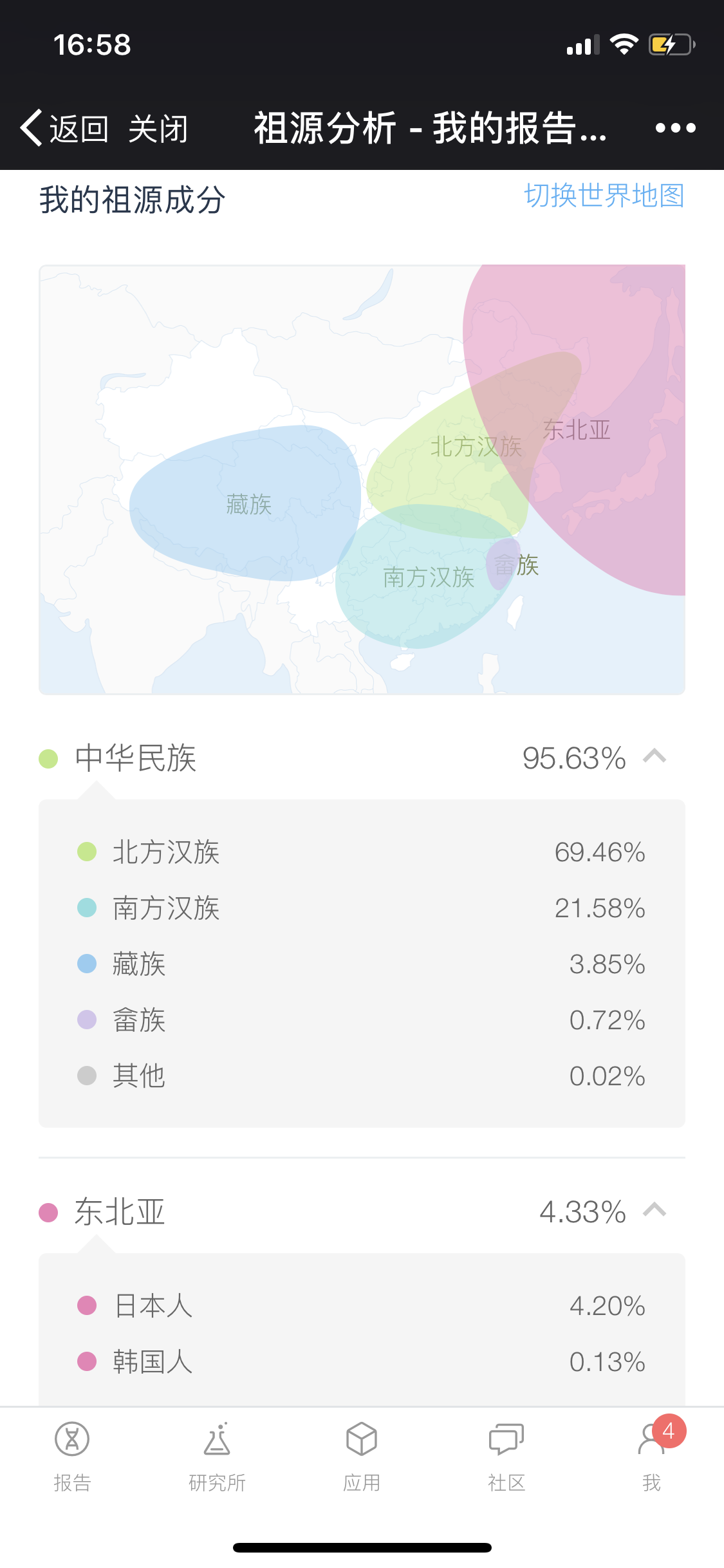Image resolution: width=724 pixels, height=1568 pixels.
Task: Tap 关闭 to close the page
Action: [x=158, y=129]
